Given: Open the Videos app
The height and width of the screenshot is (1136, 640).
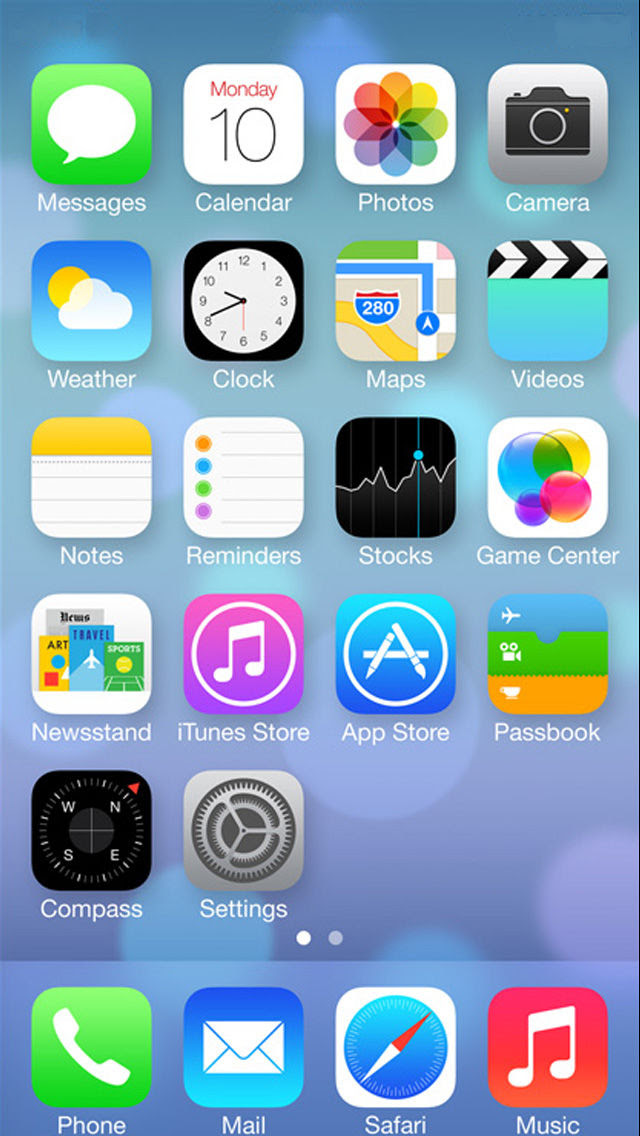Looking at the screenshot, I should tap(547, 300).
